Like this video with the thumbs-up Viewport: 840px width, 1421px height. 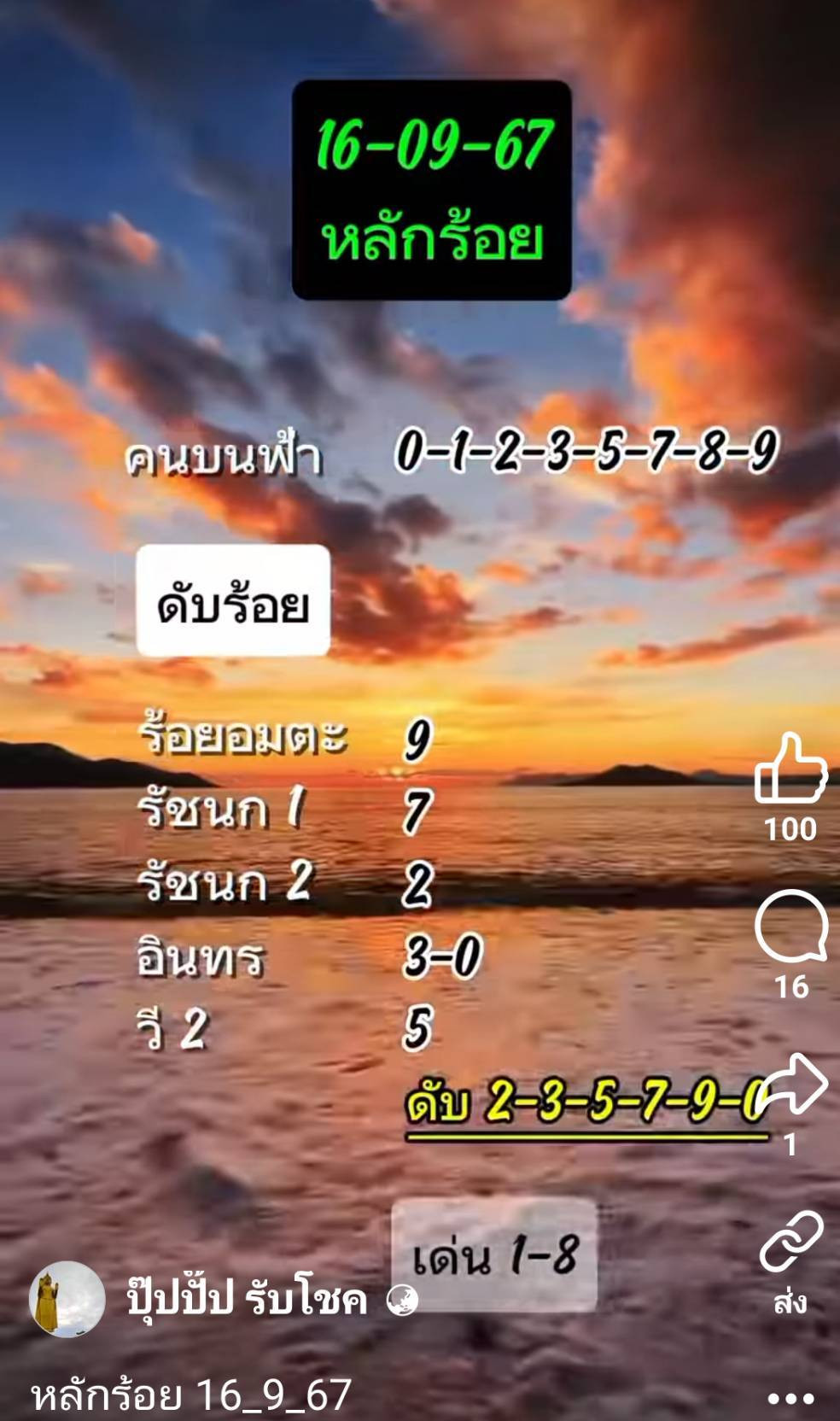pos(791,768)
